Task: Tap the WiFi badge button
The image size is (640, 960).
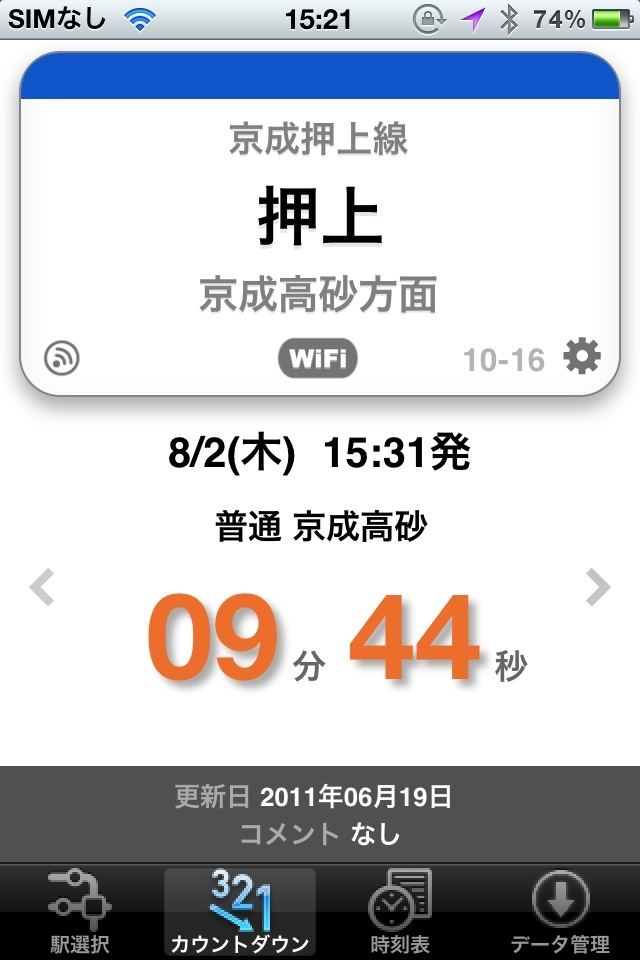Action: click(317, 358)
